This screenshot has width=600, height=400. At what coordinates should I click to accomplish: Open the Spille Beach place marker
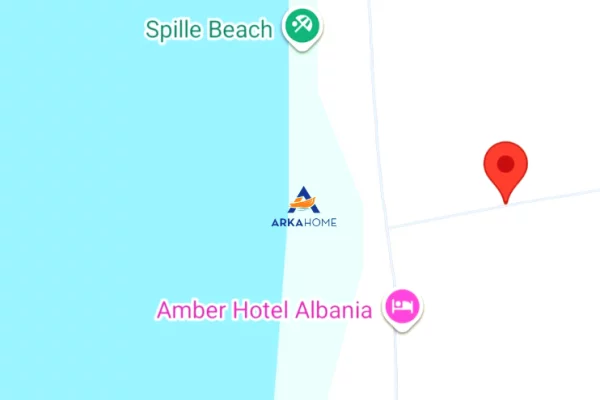click(x=301, y=26)
